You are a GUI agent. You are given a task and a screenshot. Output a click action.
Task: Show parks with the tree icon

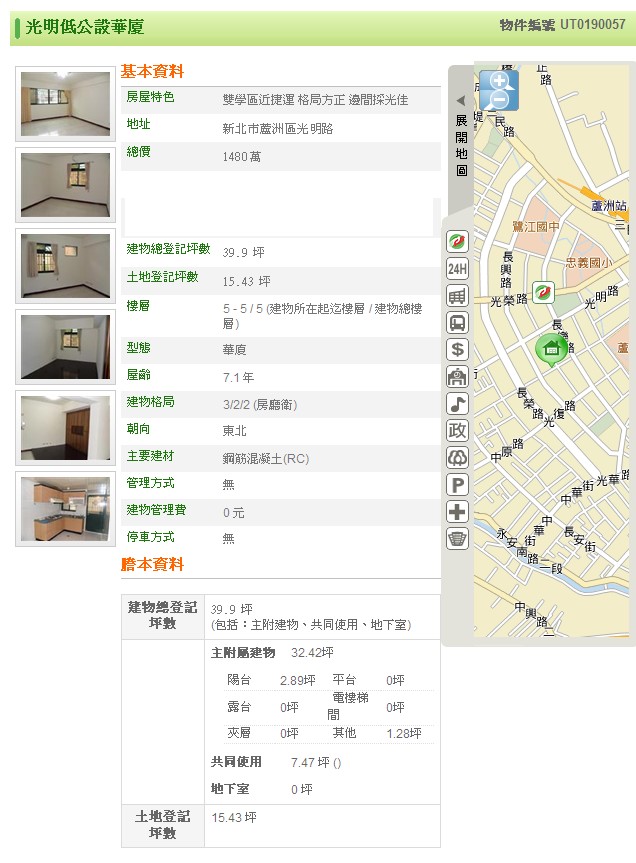457,458
